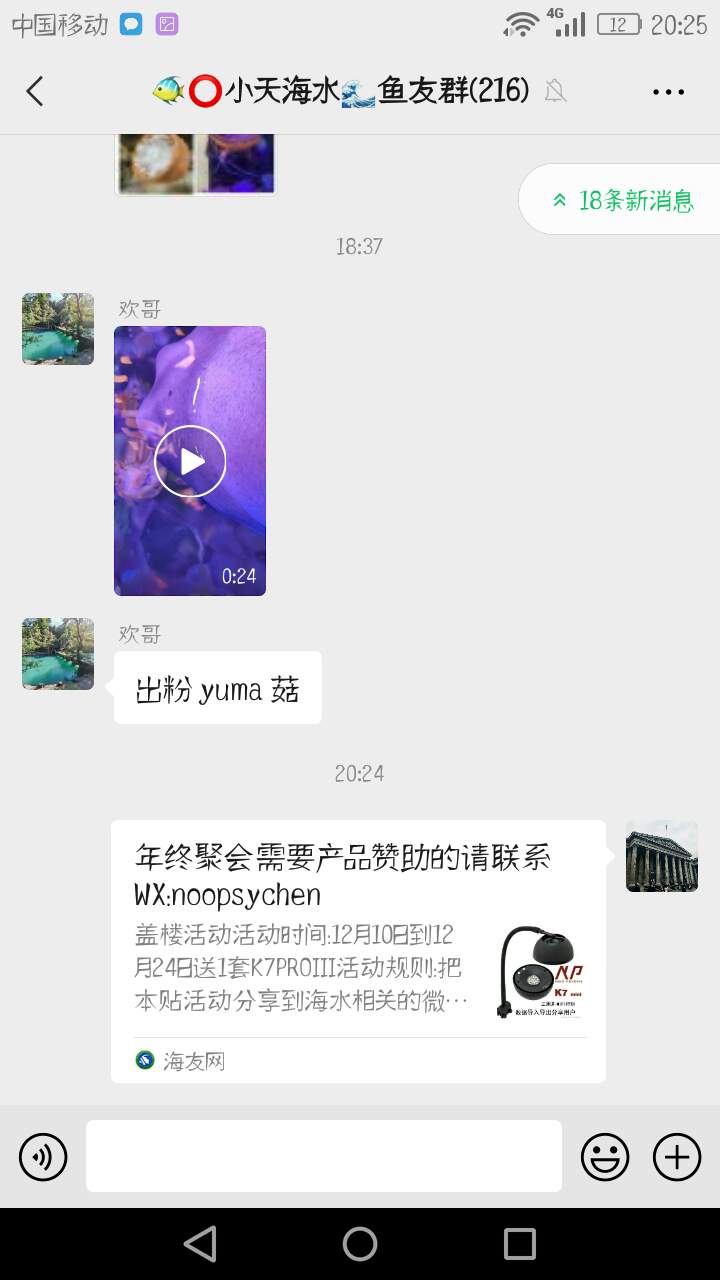Jump to the 18条新消息 unread messages
720x1280 pixels.
click(622, 200)
